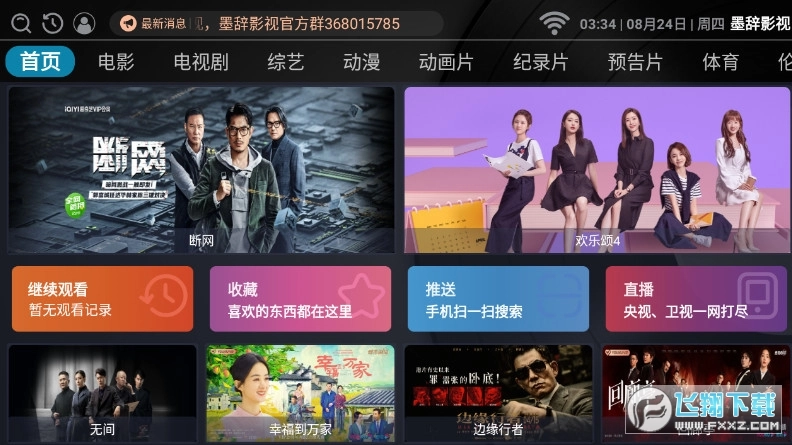Open the 幸福到万家 poster
Screen dimensions: 792x445
[300, 395]
